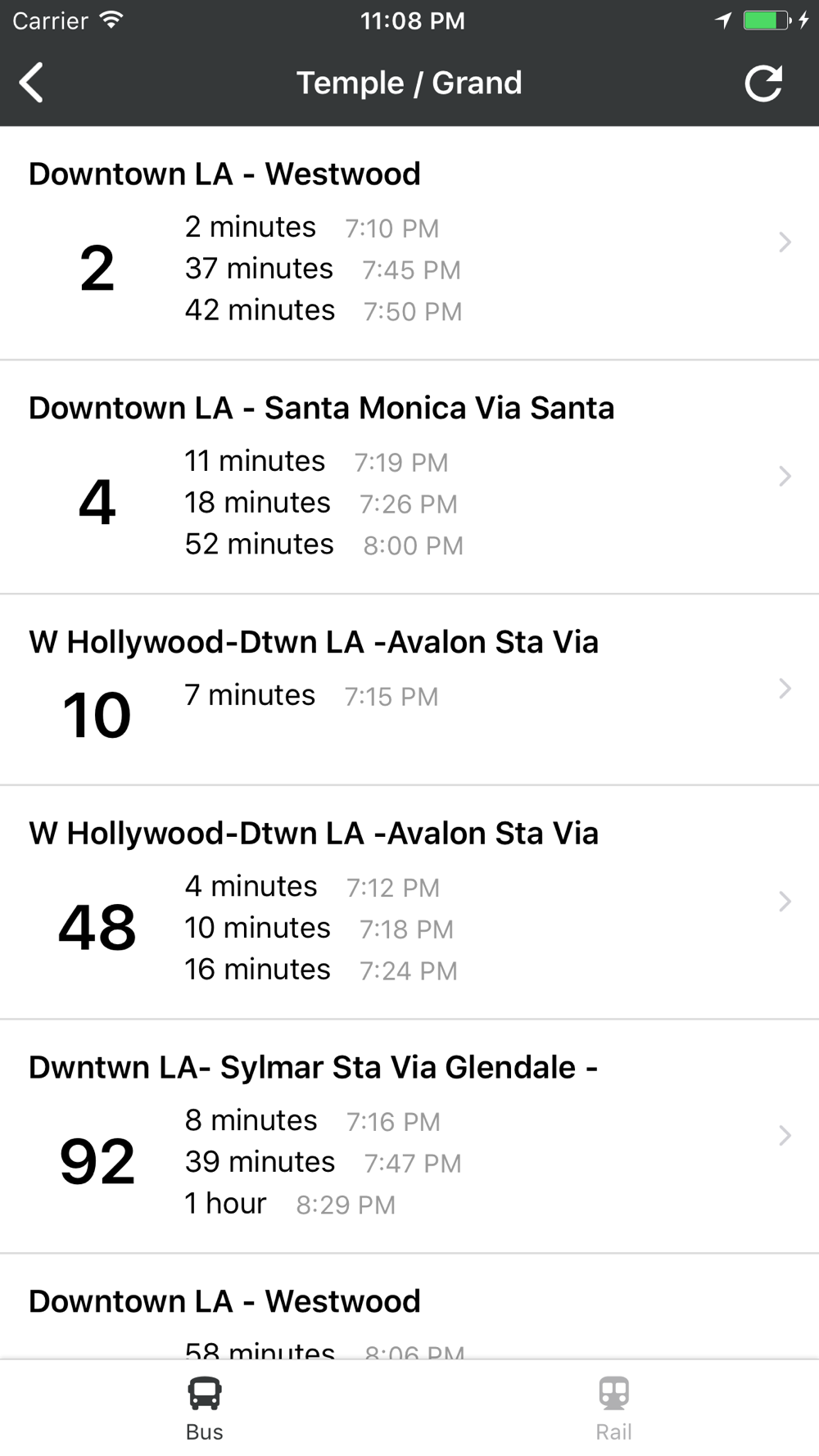This screenshot has height=1456, width=819.
Task: Switch to the Rail tab
Action: coord(614,1409)
